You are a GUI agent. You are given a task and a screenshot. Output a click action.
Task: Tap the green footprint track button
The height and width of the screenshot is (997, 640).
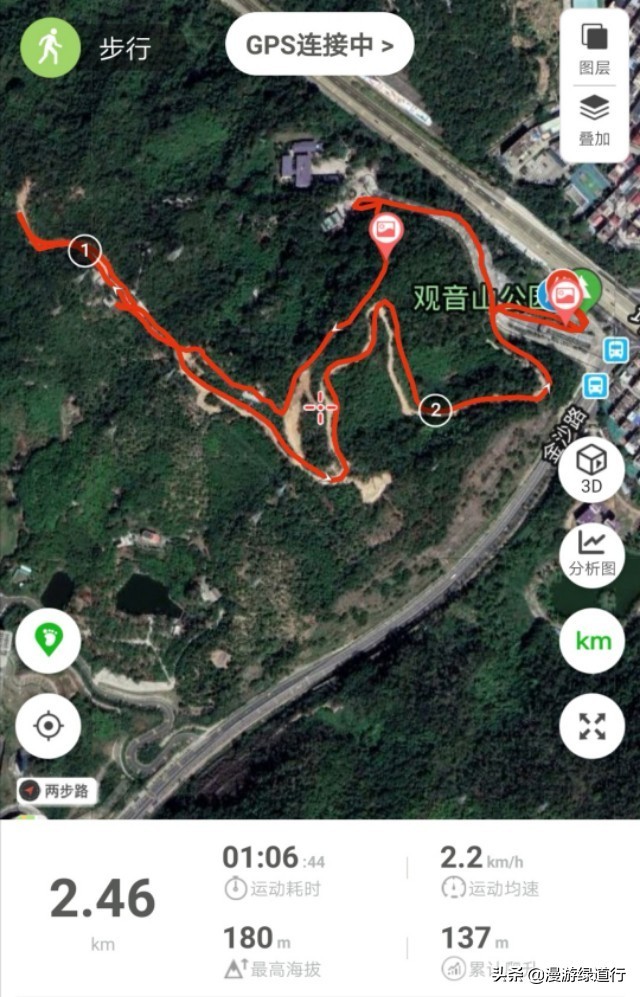coord(48,641)
